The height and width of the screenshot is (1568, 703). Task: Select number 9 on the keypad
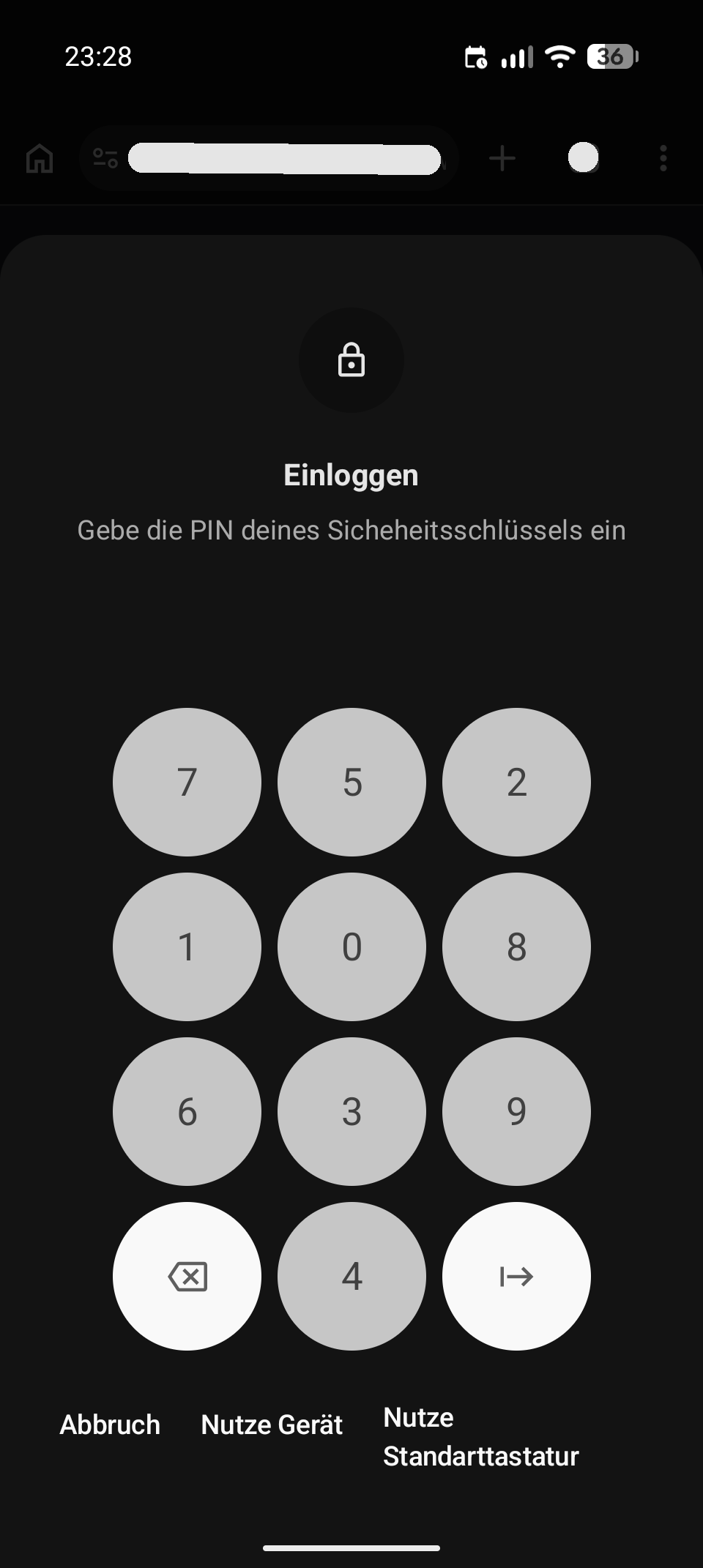tap(516, 1111)
